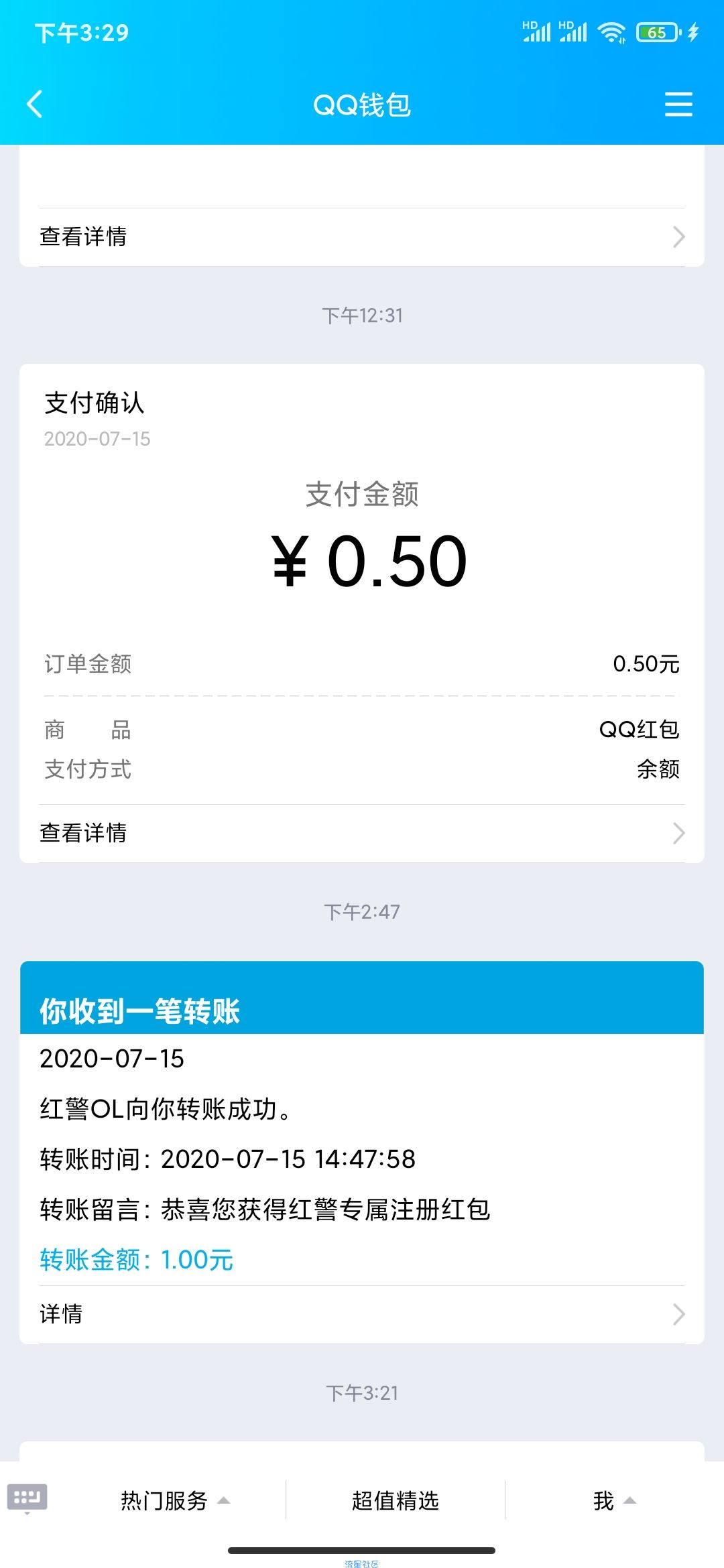Switch to keyboard input icon

[27, 1499]
